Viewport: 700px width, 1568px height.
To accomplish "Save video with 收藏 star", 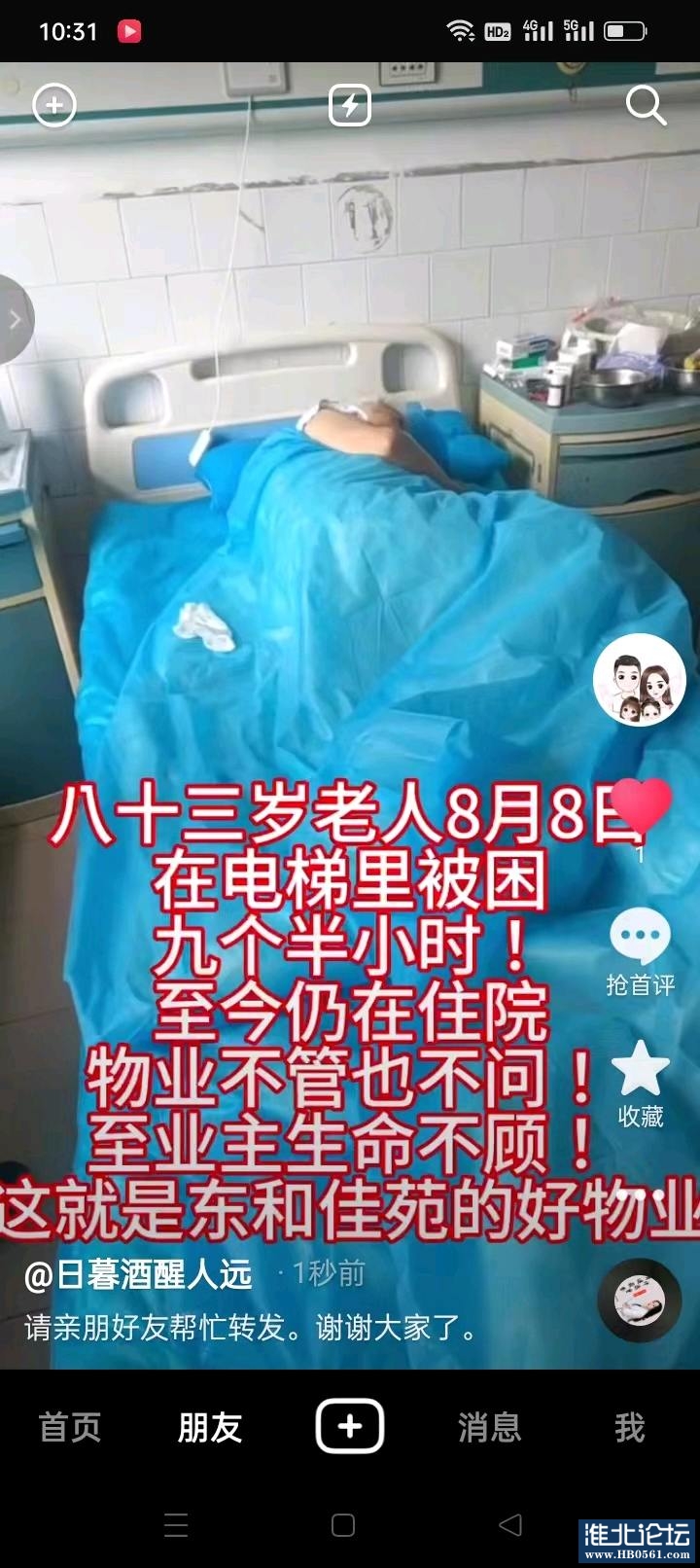I will pos(640,1082).
